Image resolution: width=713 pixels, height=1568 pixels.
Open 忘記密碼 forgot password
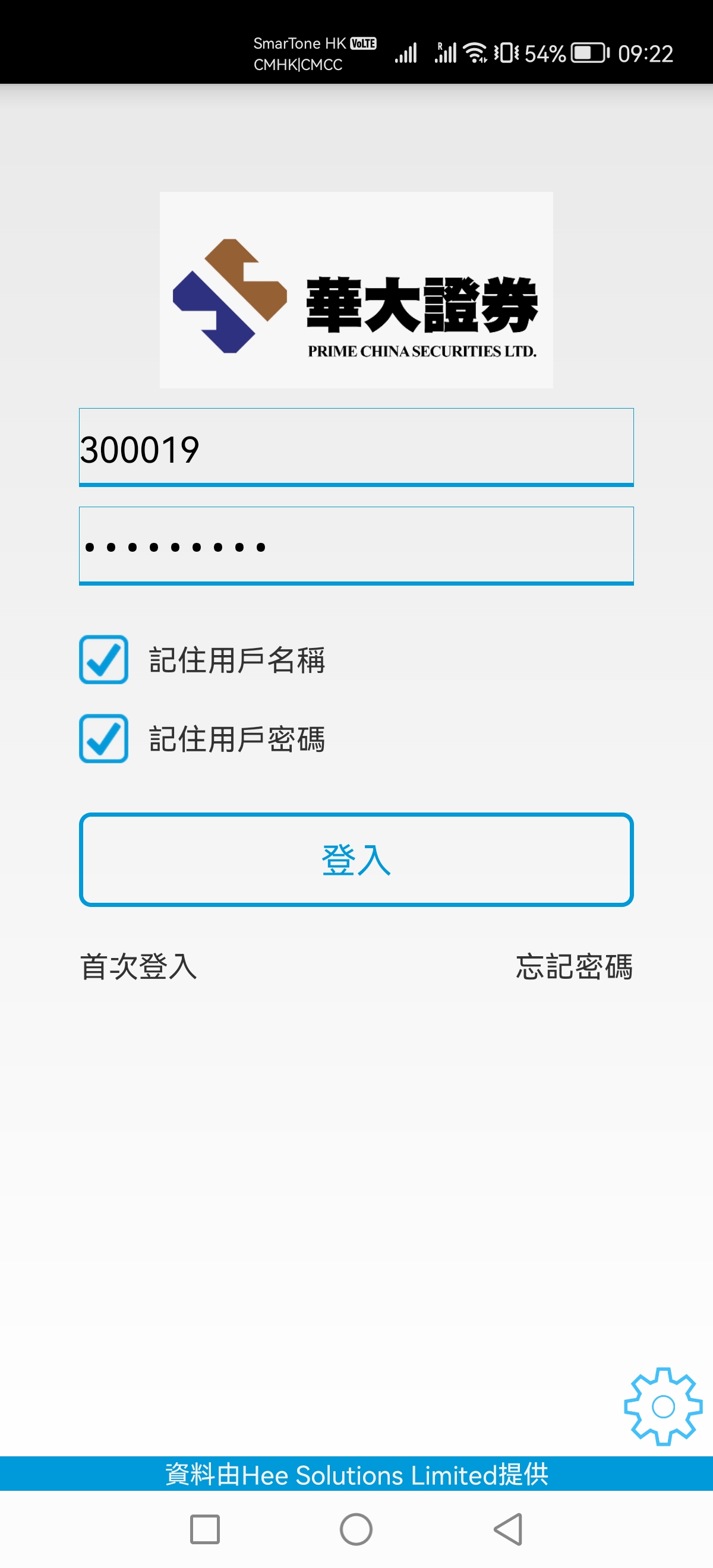(573, 966)
